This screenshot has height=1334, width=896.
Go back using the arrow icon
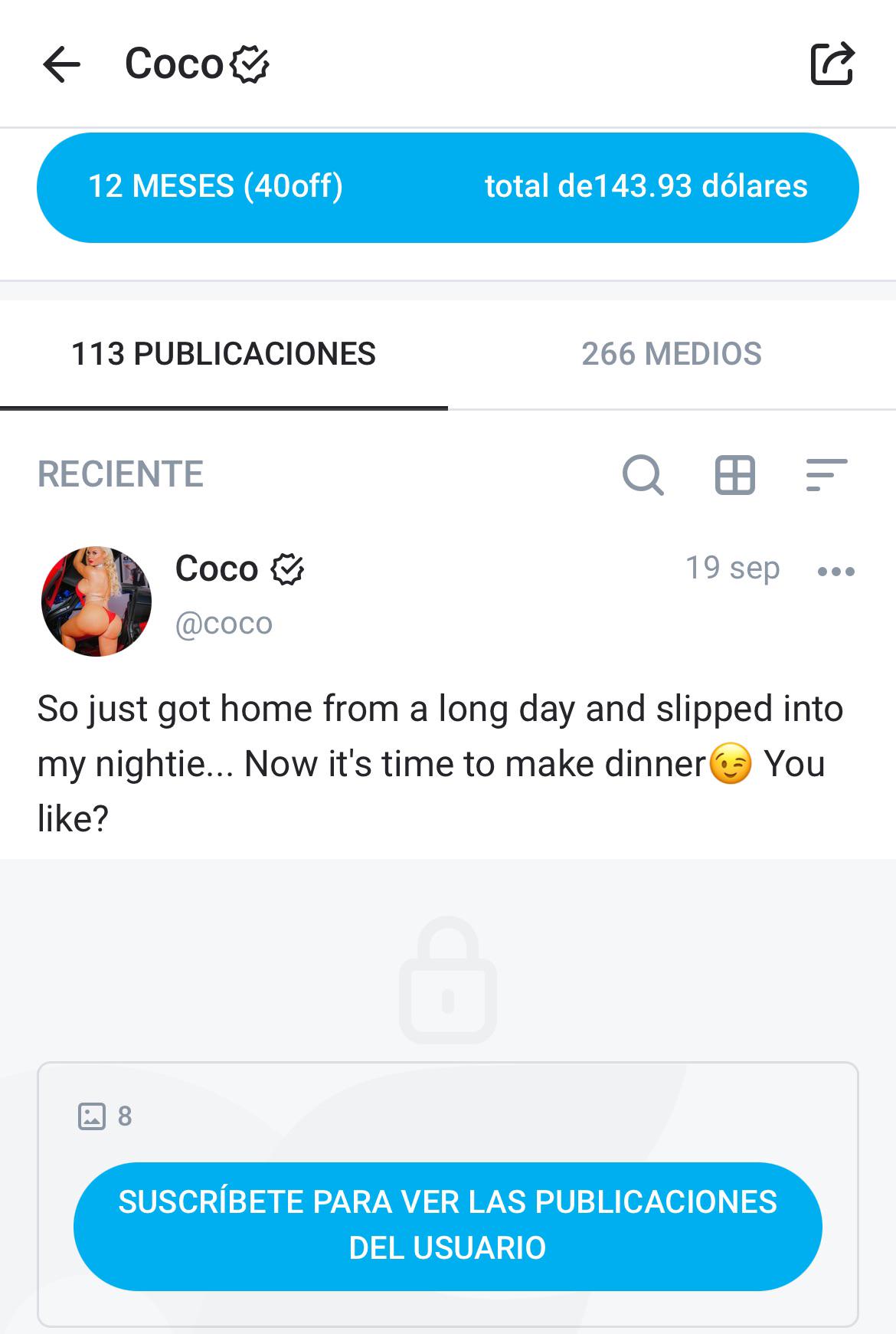point(62,64)
